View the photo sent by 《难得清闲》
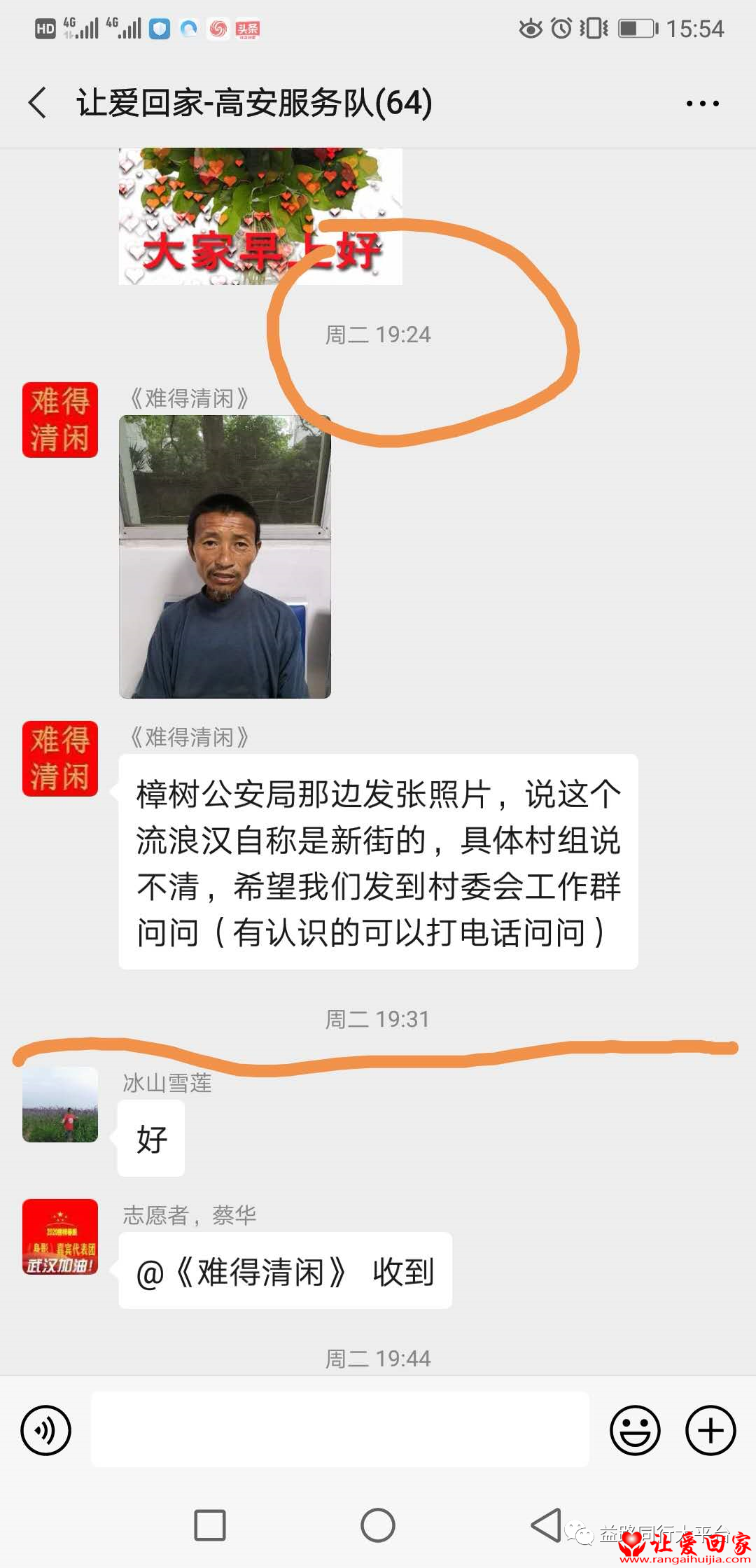The image size is (756, 1568). 225,556
